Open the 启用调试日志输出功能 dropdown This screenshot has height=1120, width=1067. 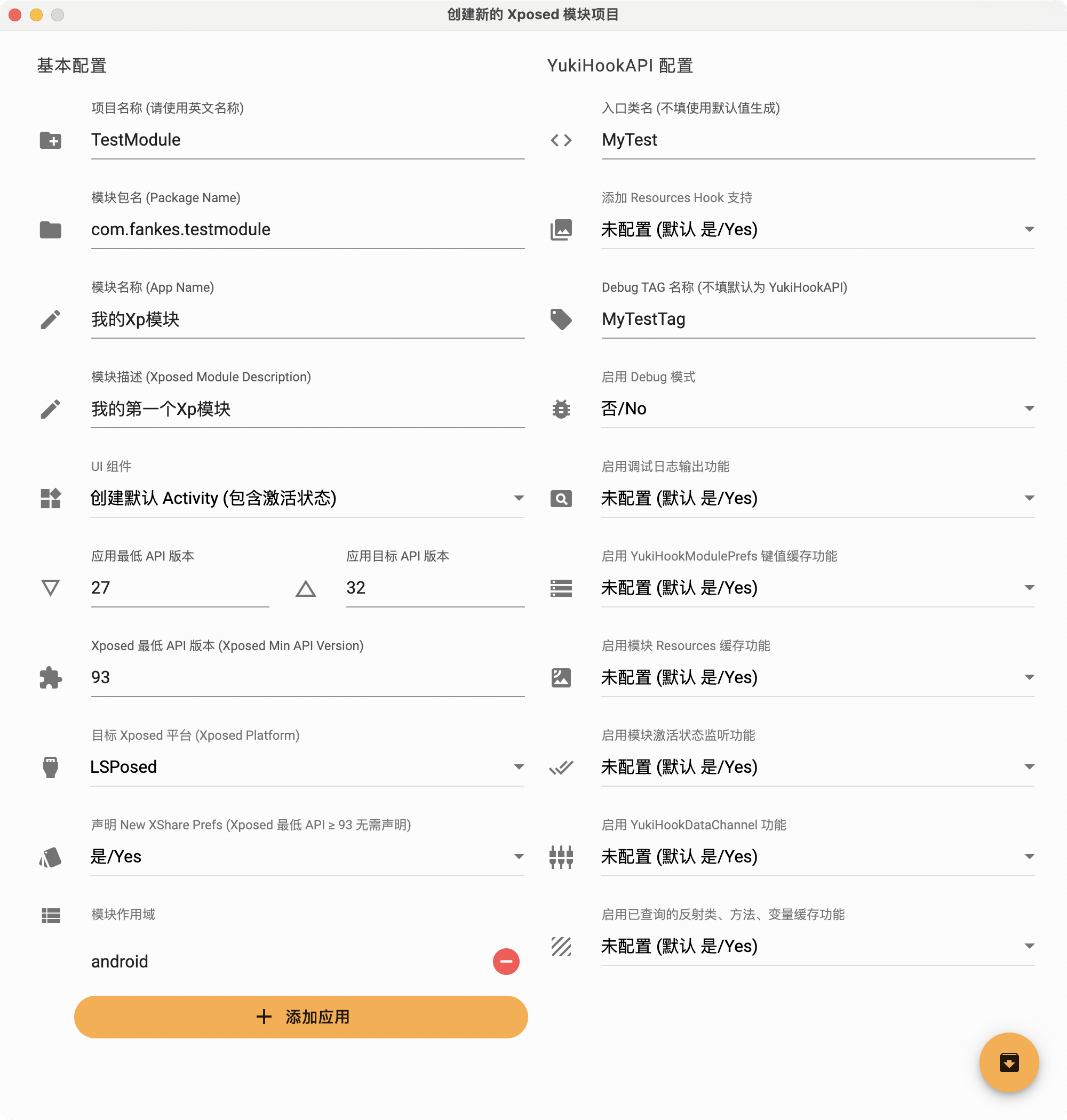tap(817, 498)
